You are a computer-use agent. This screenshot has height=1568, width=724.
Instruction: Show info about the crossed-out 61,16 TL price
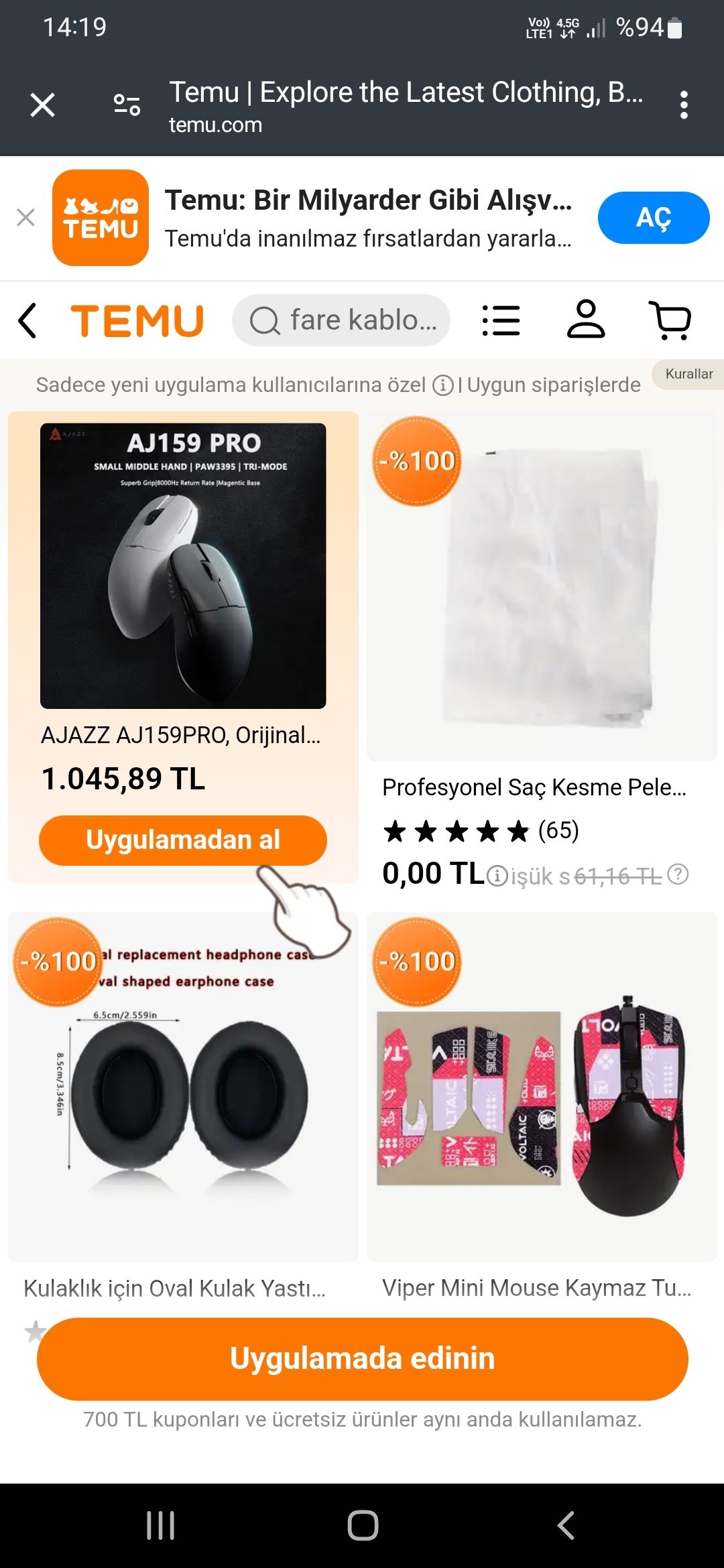[678, 874]
